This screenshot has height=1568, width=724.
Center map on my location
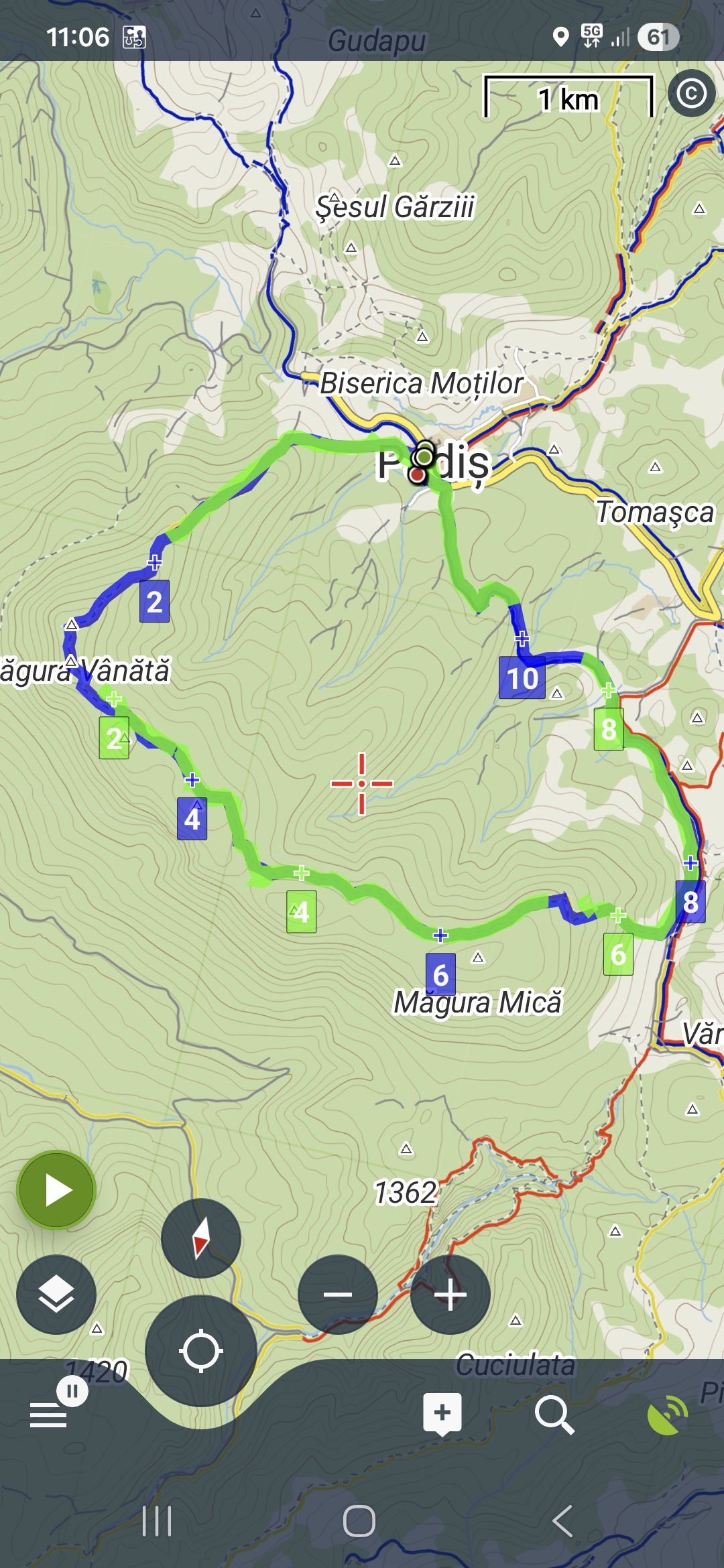[x=200, y=1351]
